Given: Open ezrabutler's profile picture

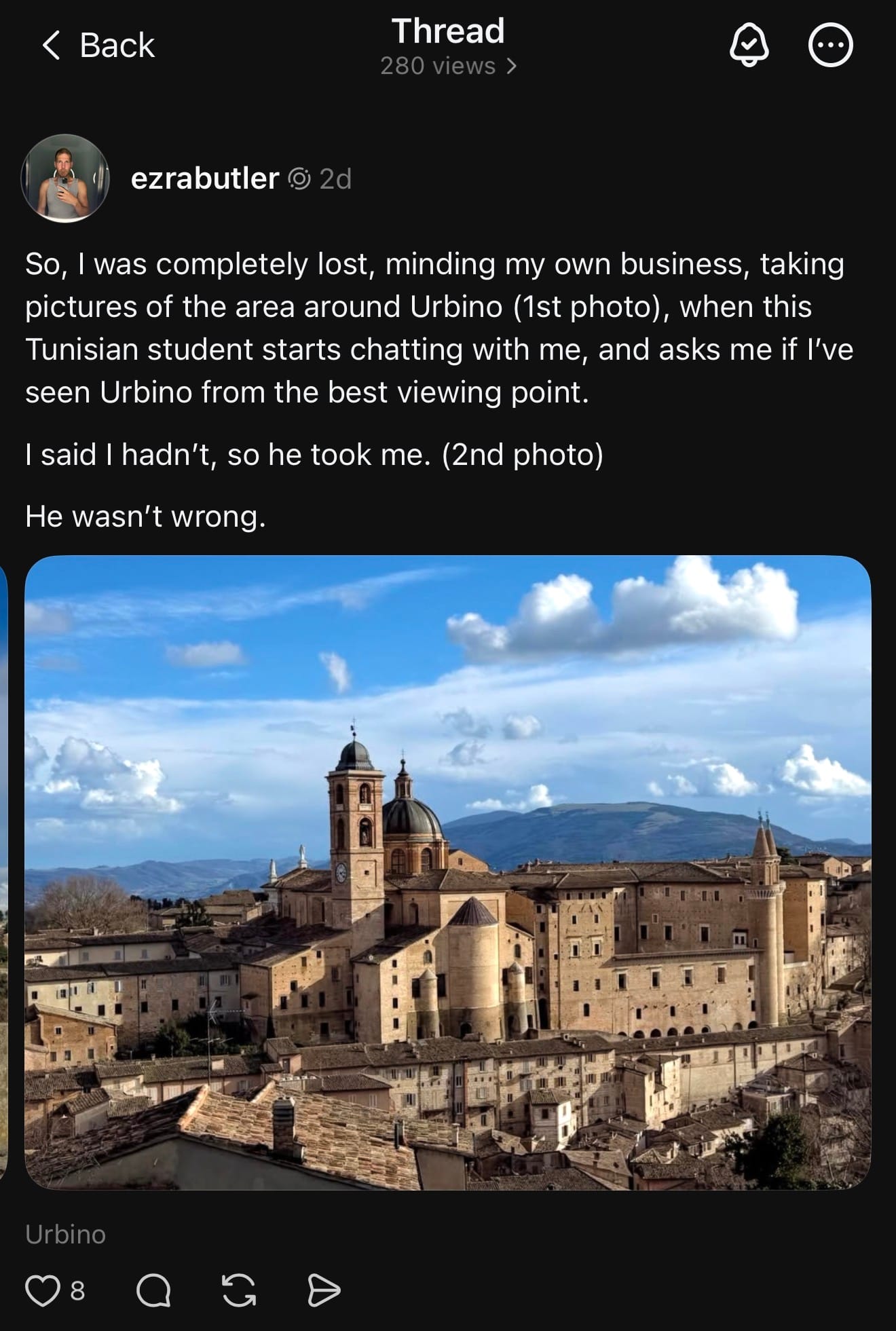Looking at the screenshot, I should point(65,179).
